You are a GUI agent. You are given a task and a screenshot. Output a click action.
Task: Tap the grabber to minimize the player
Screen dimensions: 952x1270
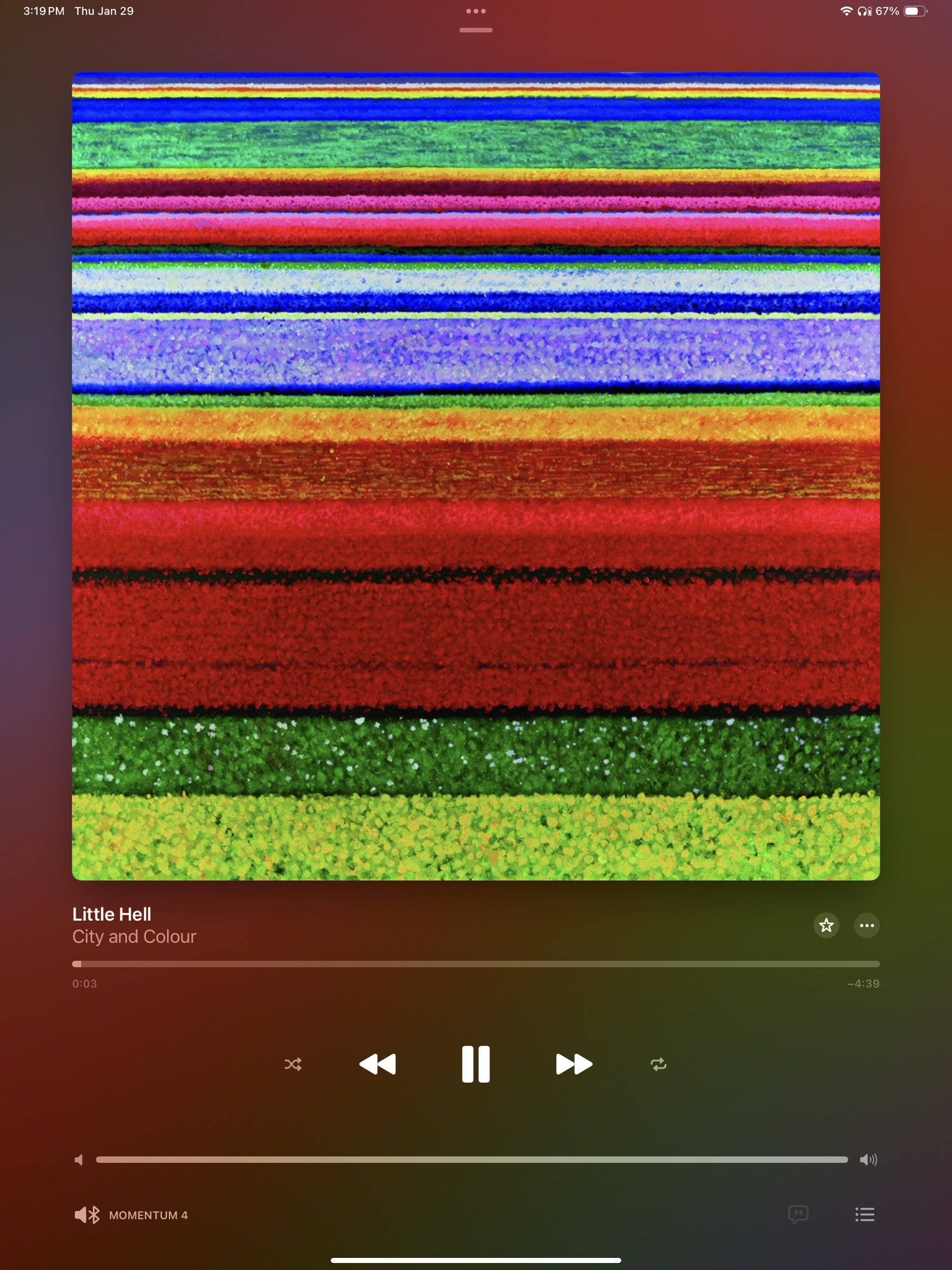pos(475,30)
